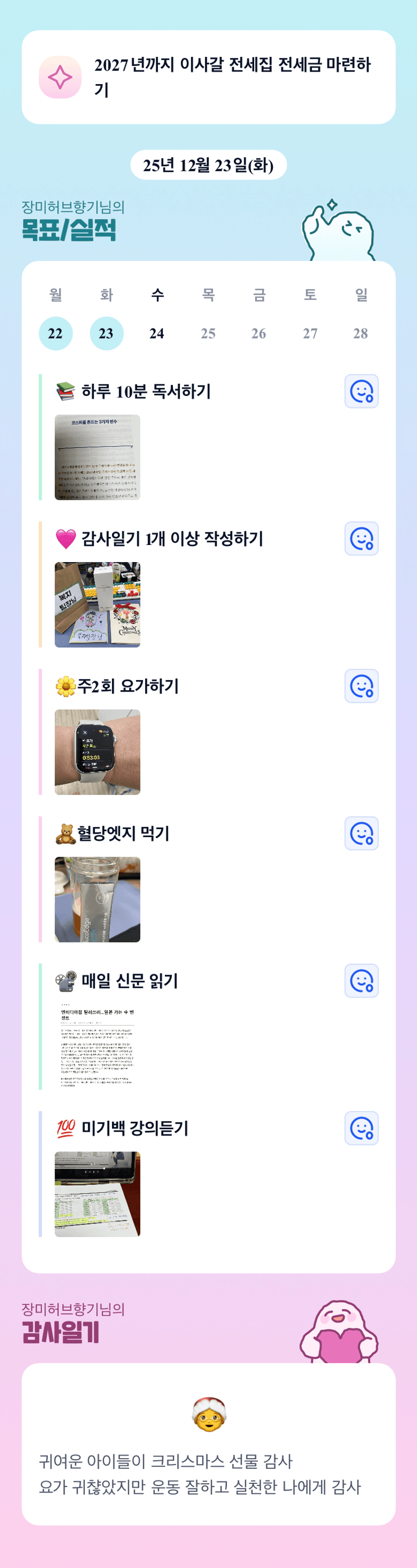View the lecture photo under 미기백 강의듣기
The height and width of the screenshot is (1568, 417).
click(97, 1194)
